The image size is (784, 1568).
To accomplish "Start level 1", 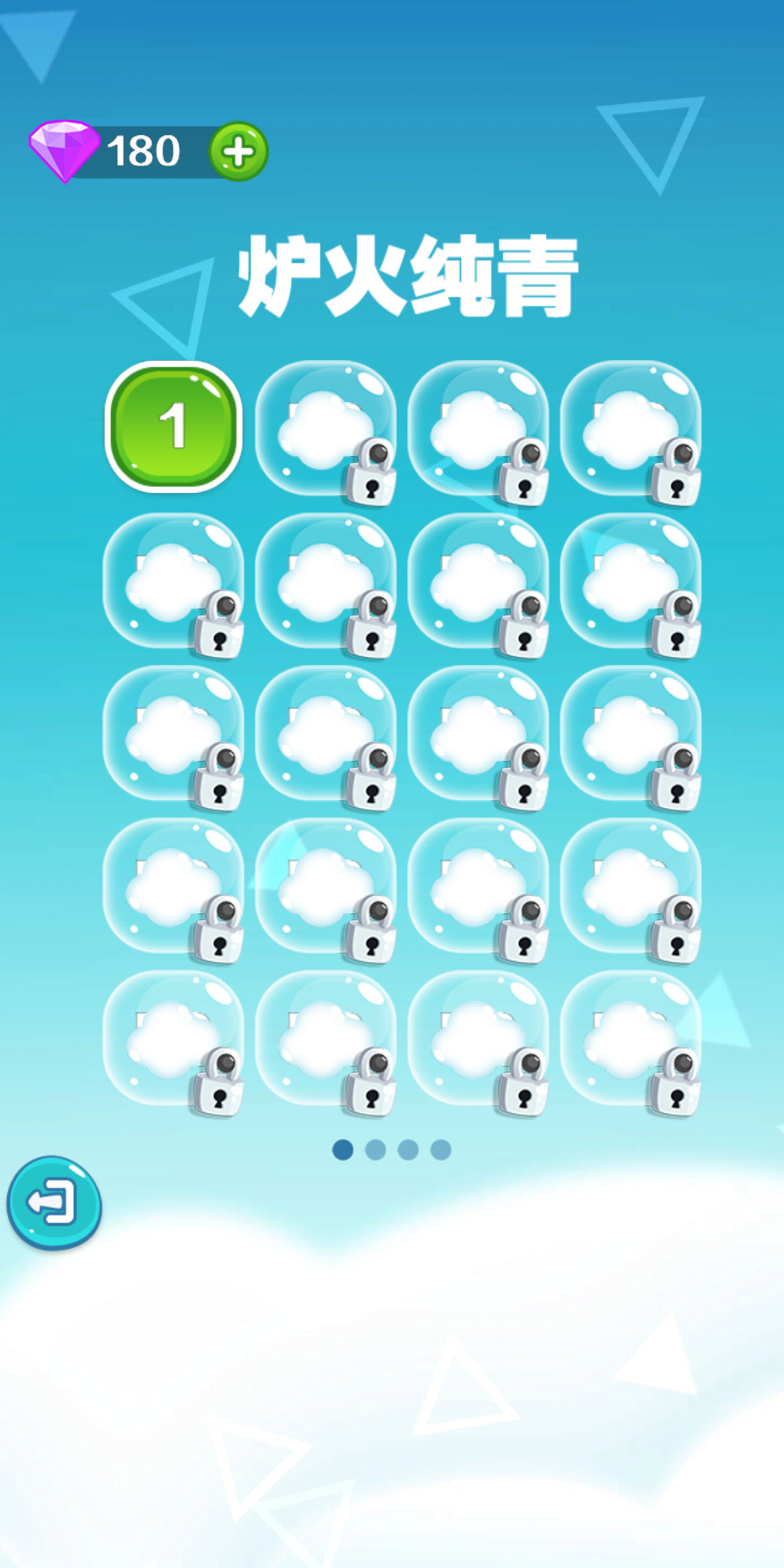I will click(x=173, y=427).
